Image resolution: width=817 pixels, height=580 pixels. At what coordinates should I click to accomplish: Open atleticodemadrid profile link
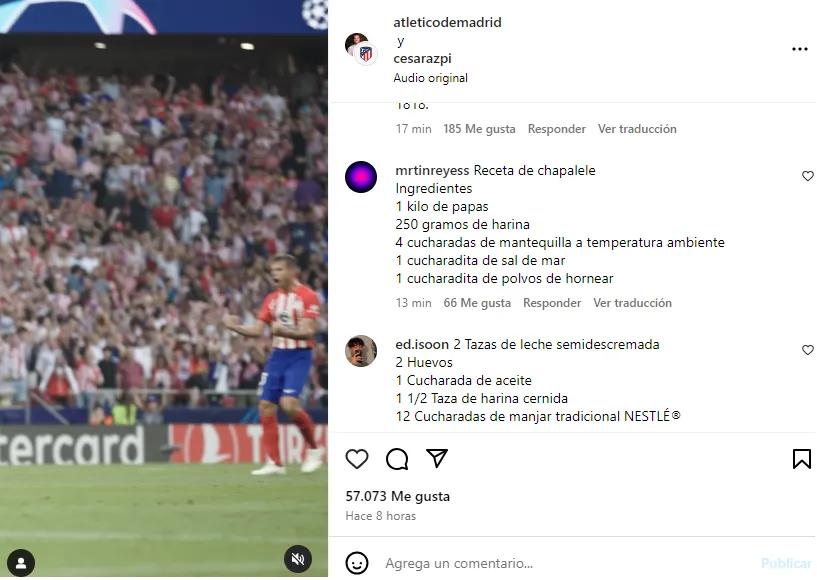pyautogui.click(x=447, y=22)
